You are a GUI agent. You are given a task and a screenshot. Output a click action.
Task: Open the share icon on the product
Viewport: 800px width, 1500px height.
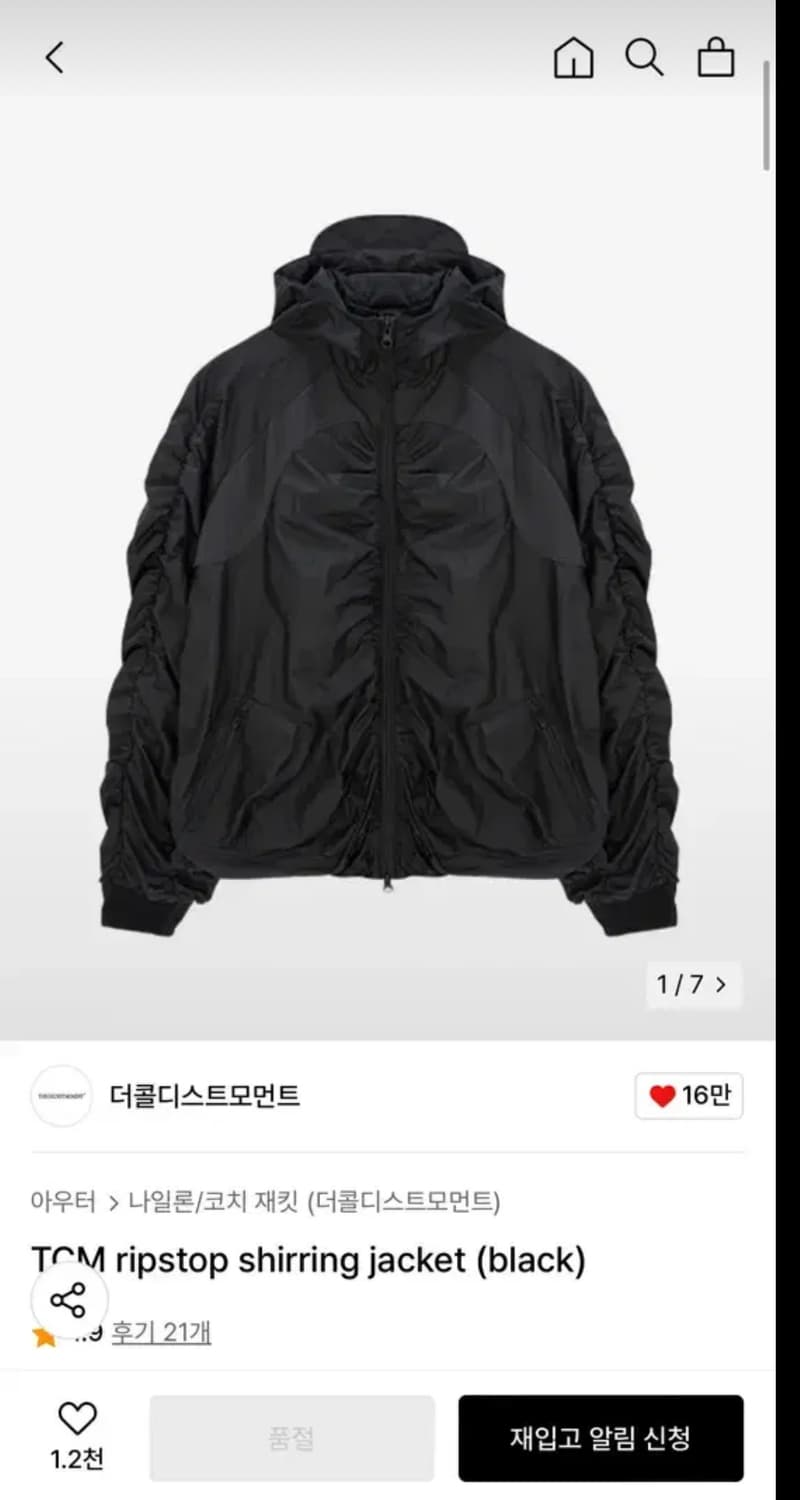[x=68, y=1300]
